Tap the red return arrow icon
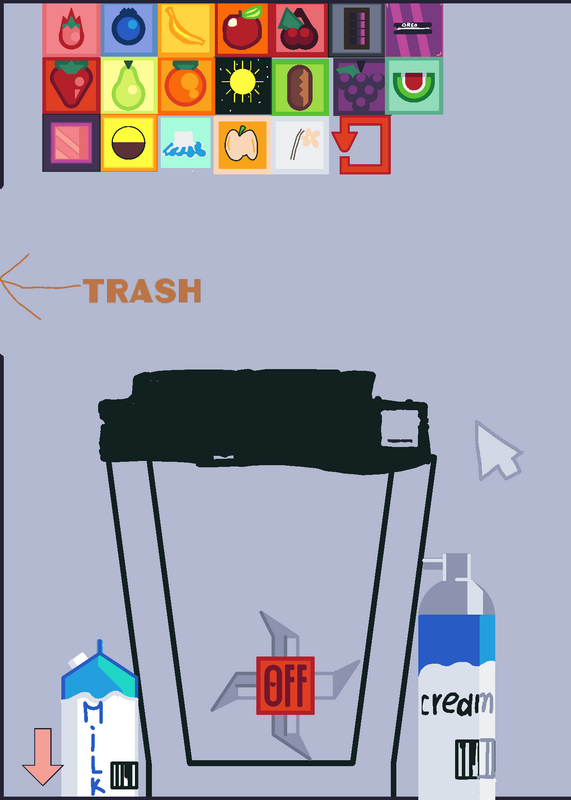 362,144
